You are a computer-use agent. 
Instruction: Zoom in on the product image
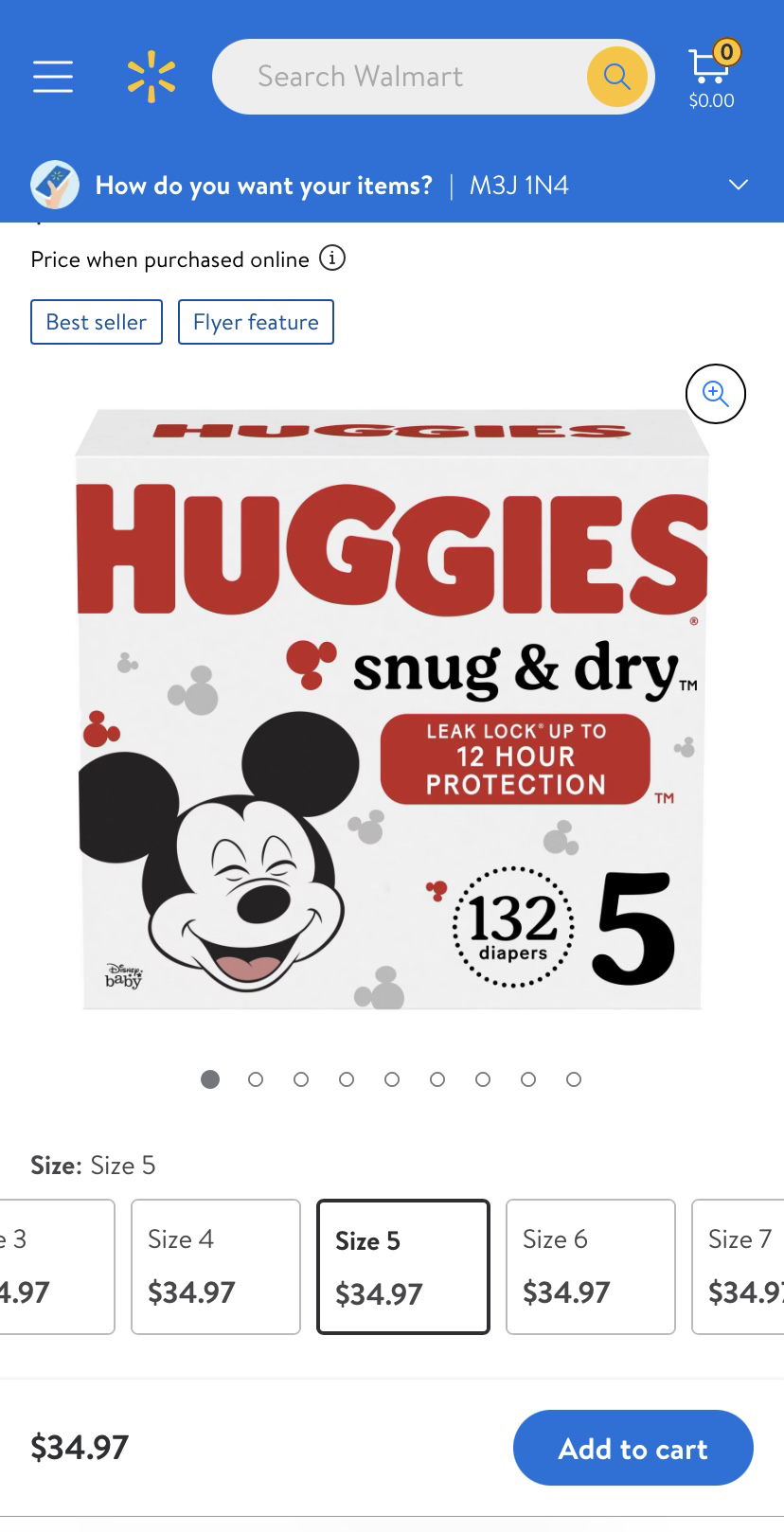click(715, 394)
